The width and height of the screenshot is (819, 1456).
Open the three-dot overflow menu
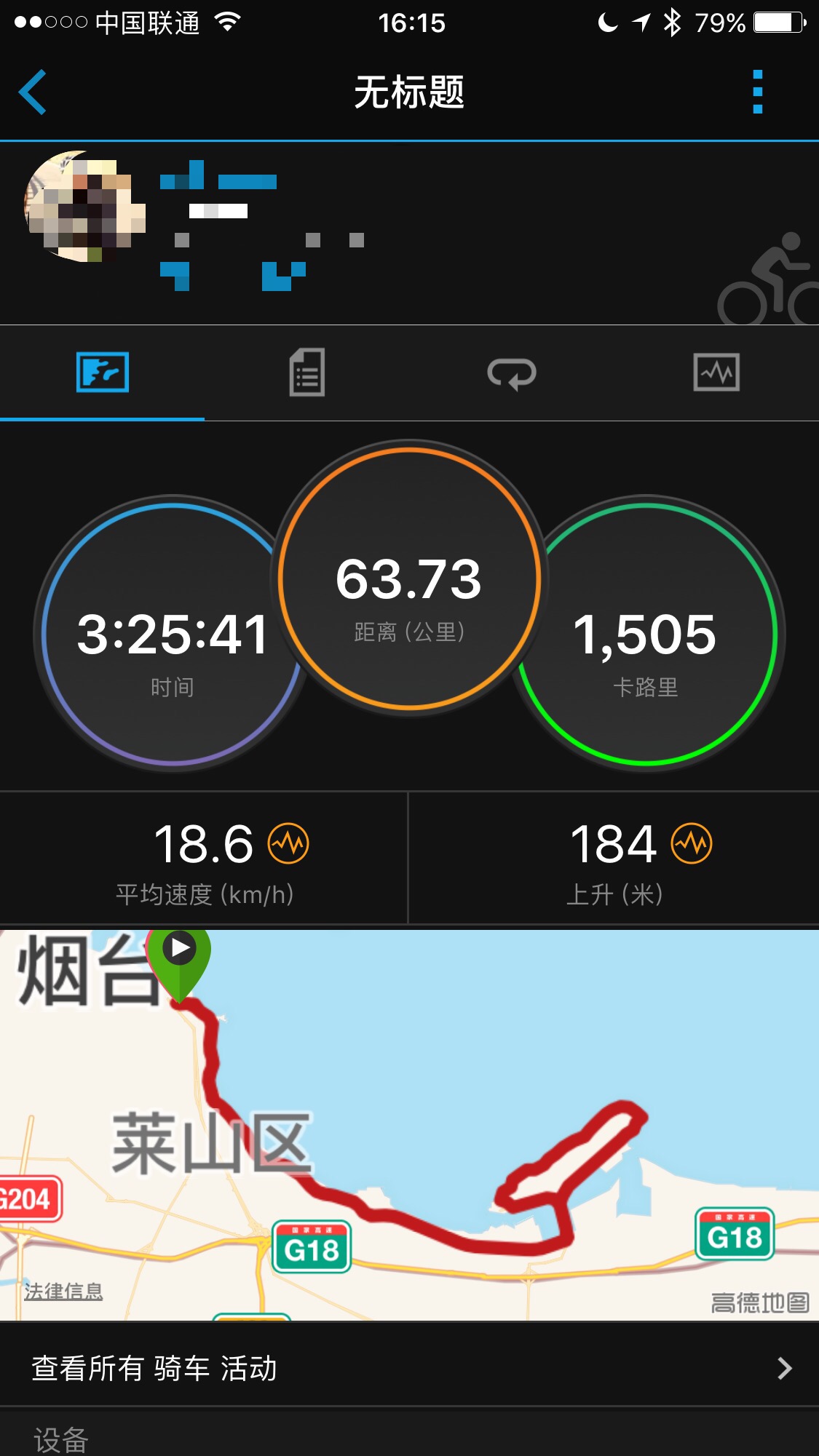click(757, 92)
